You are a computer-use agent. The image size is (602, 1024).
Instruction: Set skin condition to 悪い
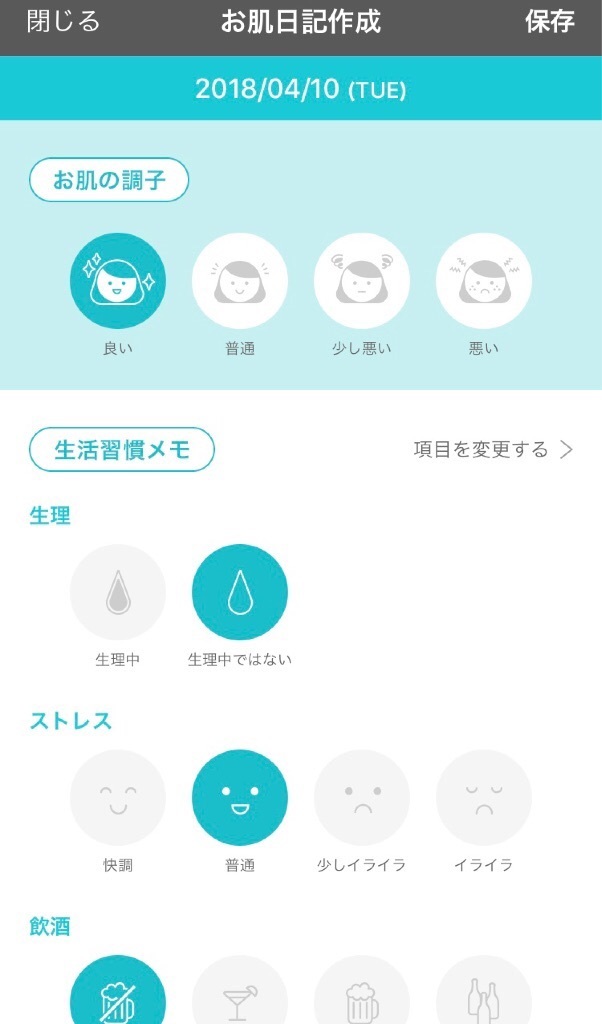(x=484, y=281)
